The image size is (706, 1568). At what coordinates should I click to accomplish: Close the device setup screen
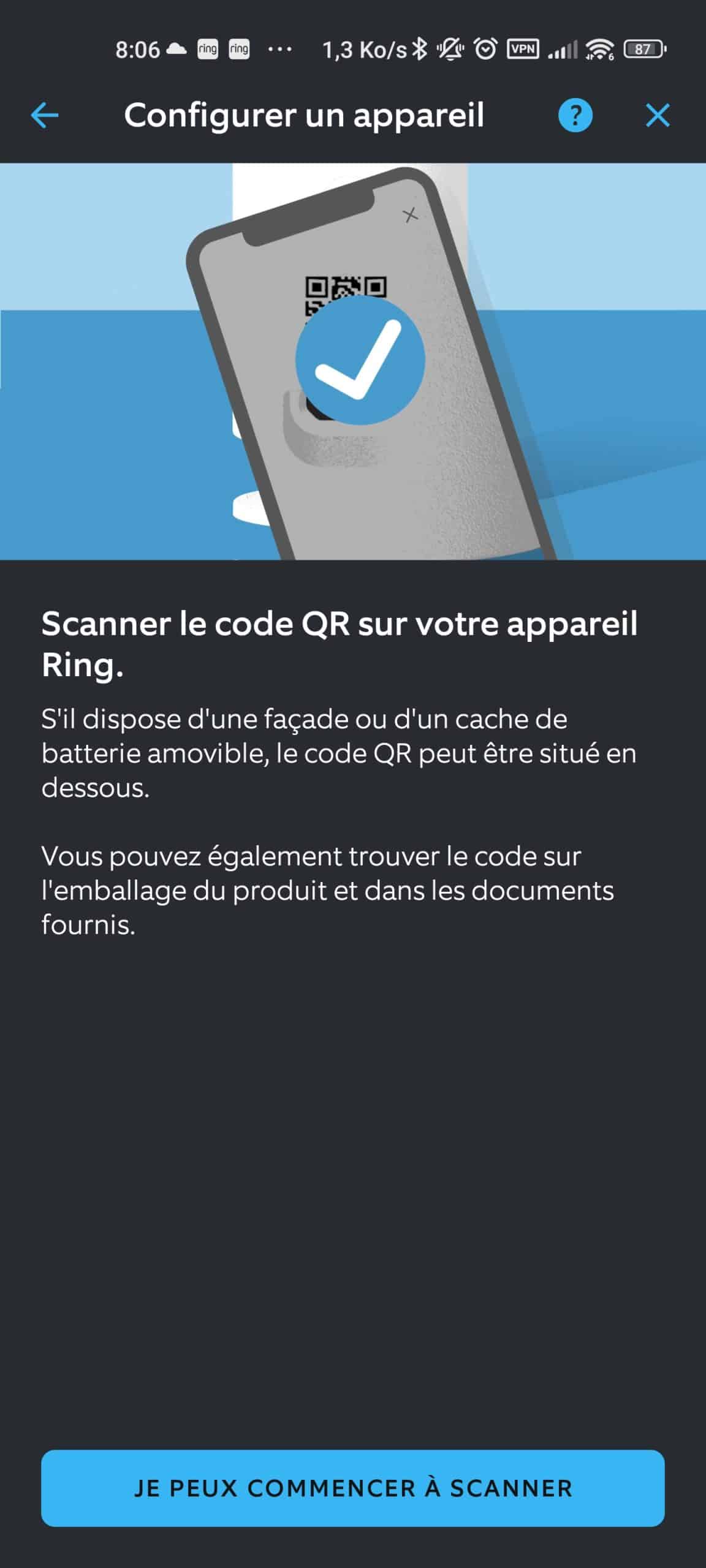point(658,115)
